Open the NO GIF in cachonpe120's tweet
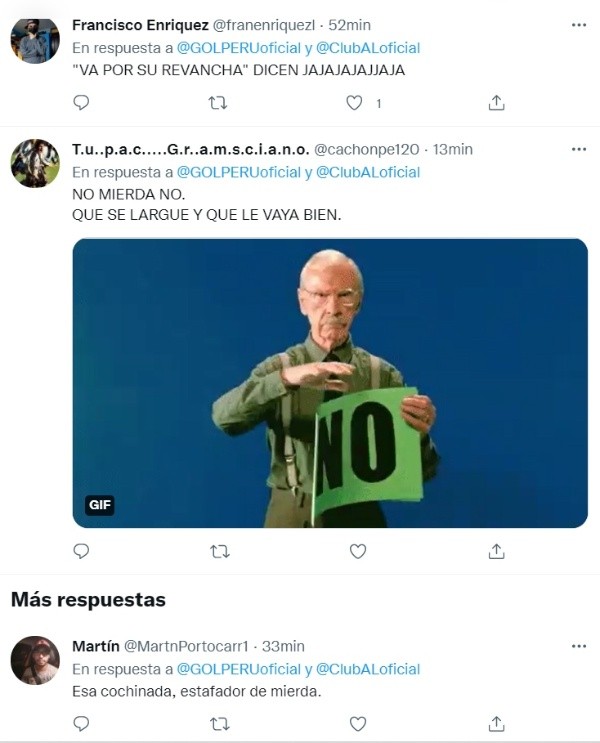 (330, 382)
